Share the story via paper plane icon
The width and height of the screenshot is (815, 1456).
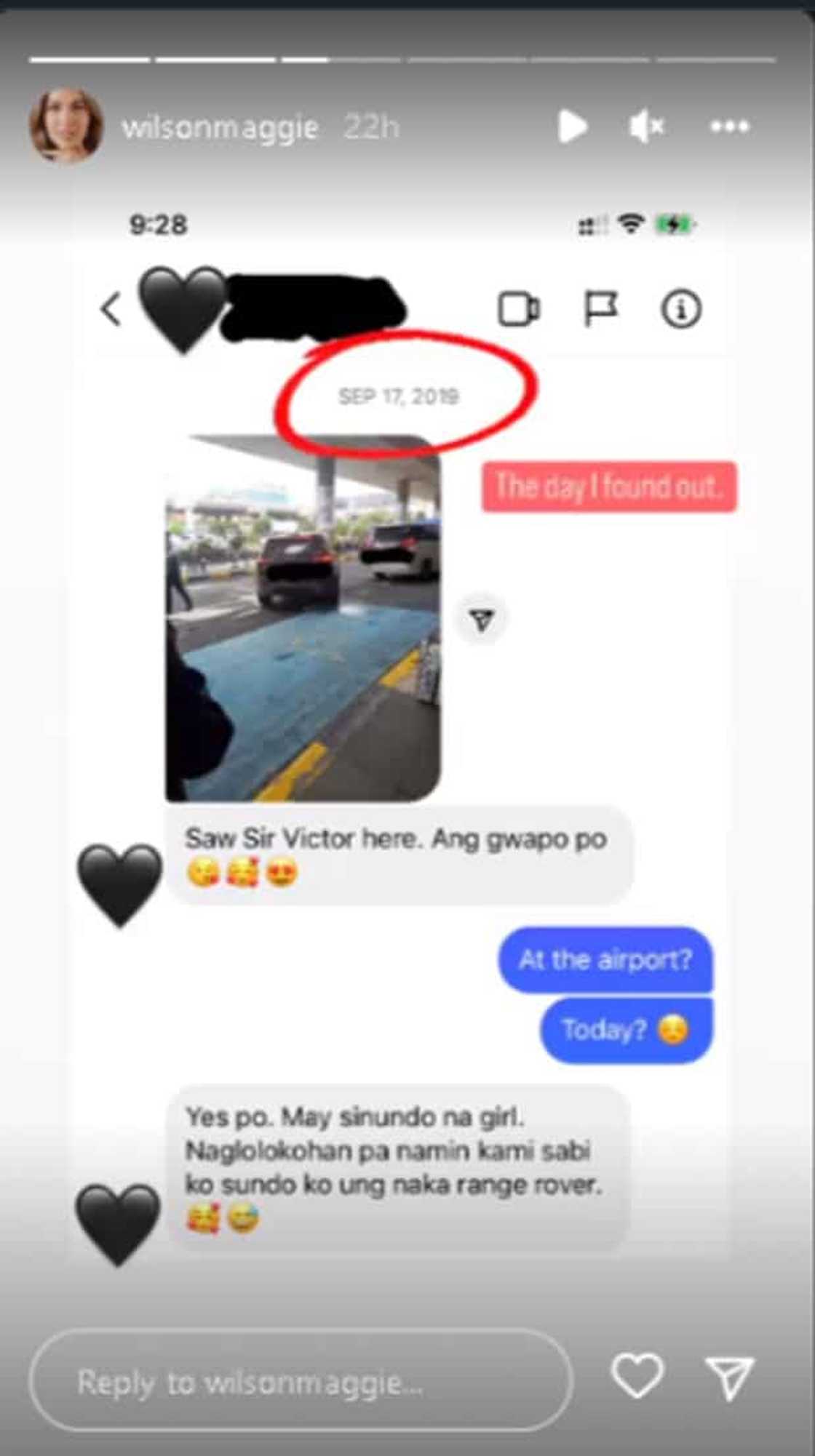(729, 1376)
